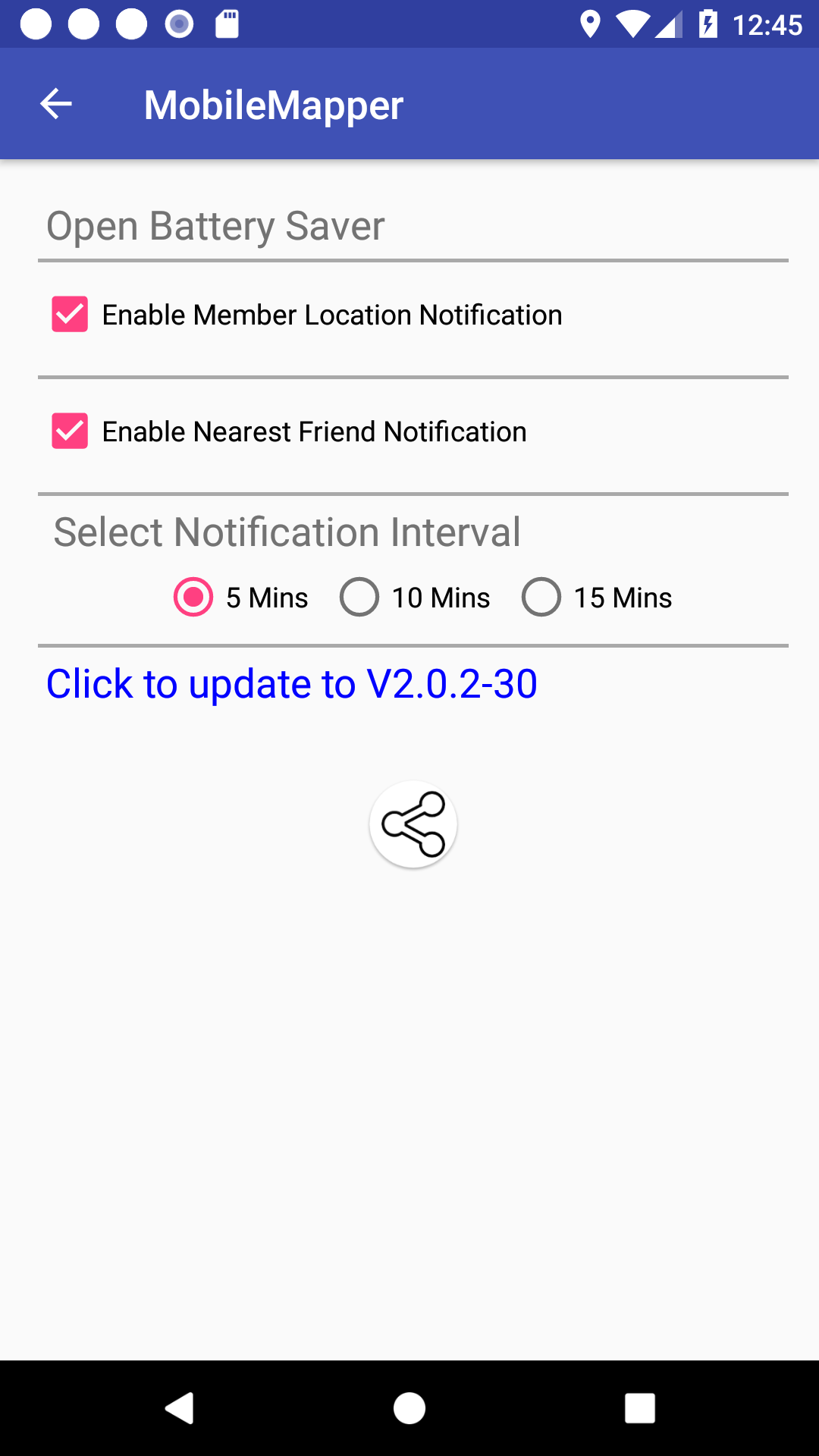819x1456 pixels.
Task: Uncheck Enable Nearest Friend Notification
Action: 70,431
